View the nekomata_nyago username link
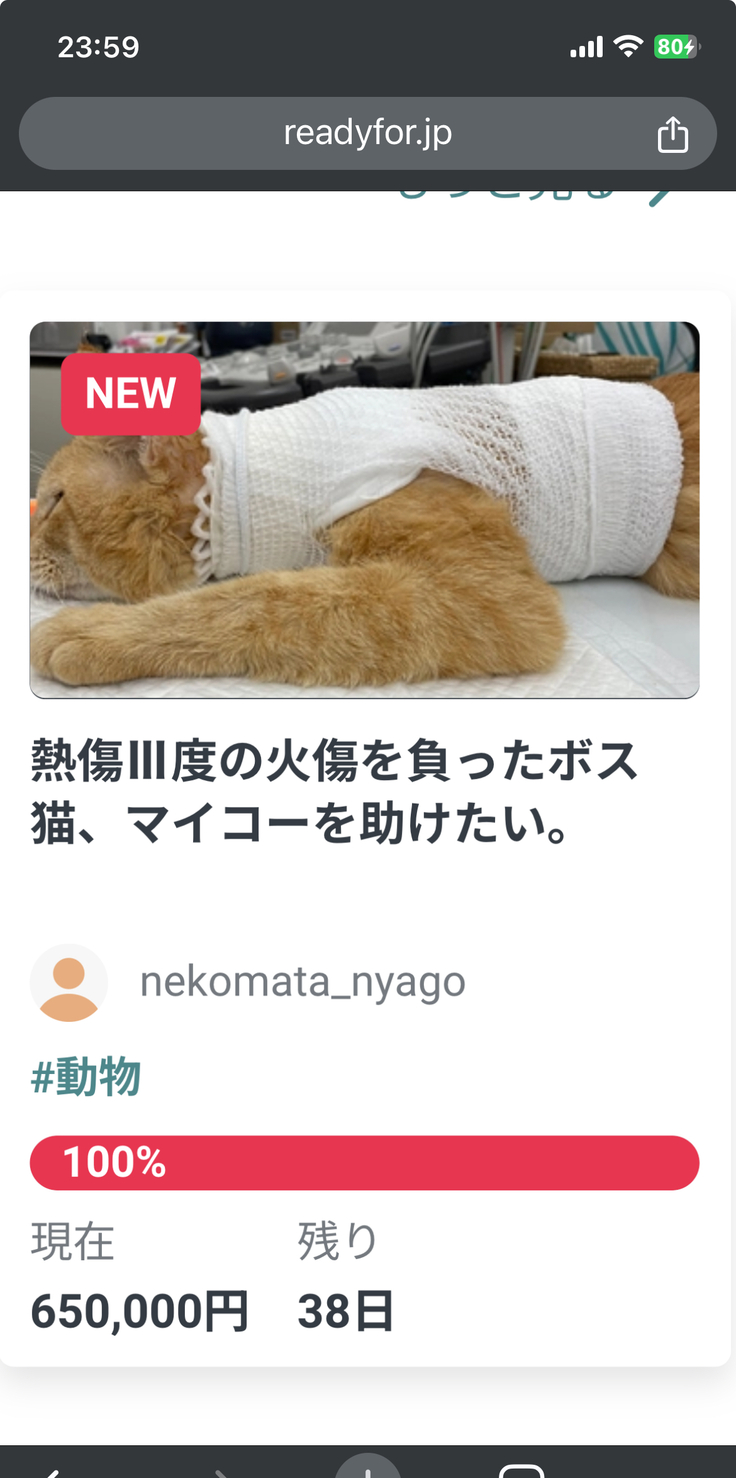The width and height of the screenshot is (736, 1478). (x=302, y=982)
